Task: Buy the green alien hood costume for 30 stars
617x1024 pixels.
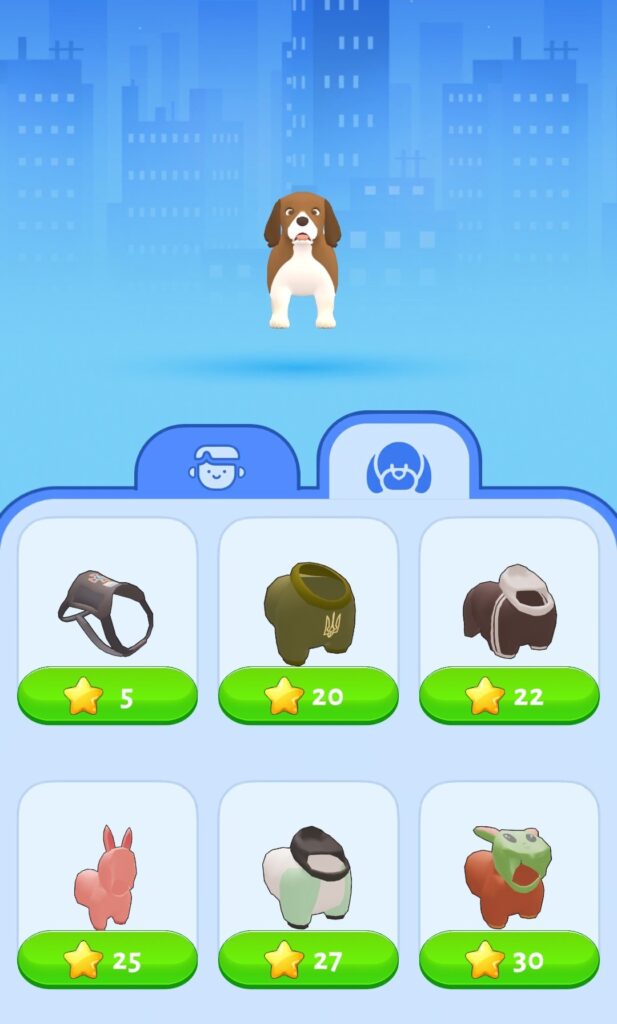Action: pos(509,960)
